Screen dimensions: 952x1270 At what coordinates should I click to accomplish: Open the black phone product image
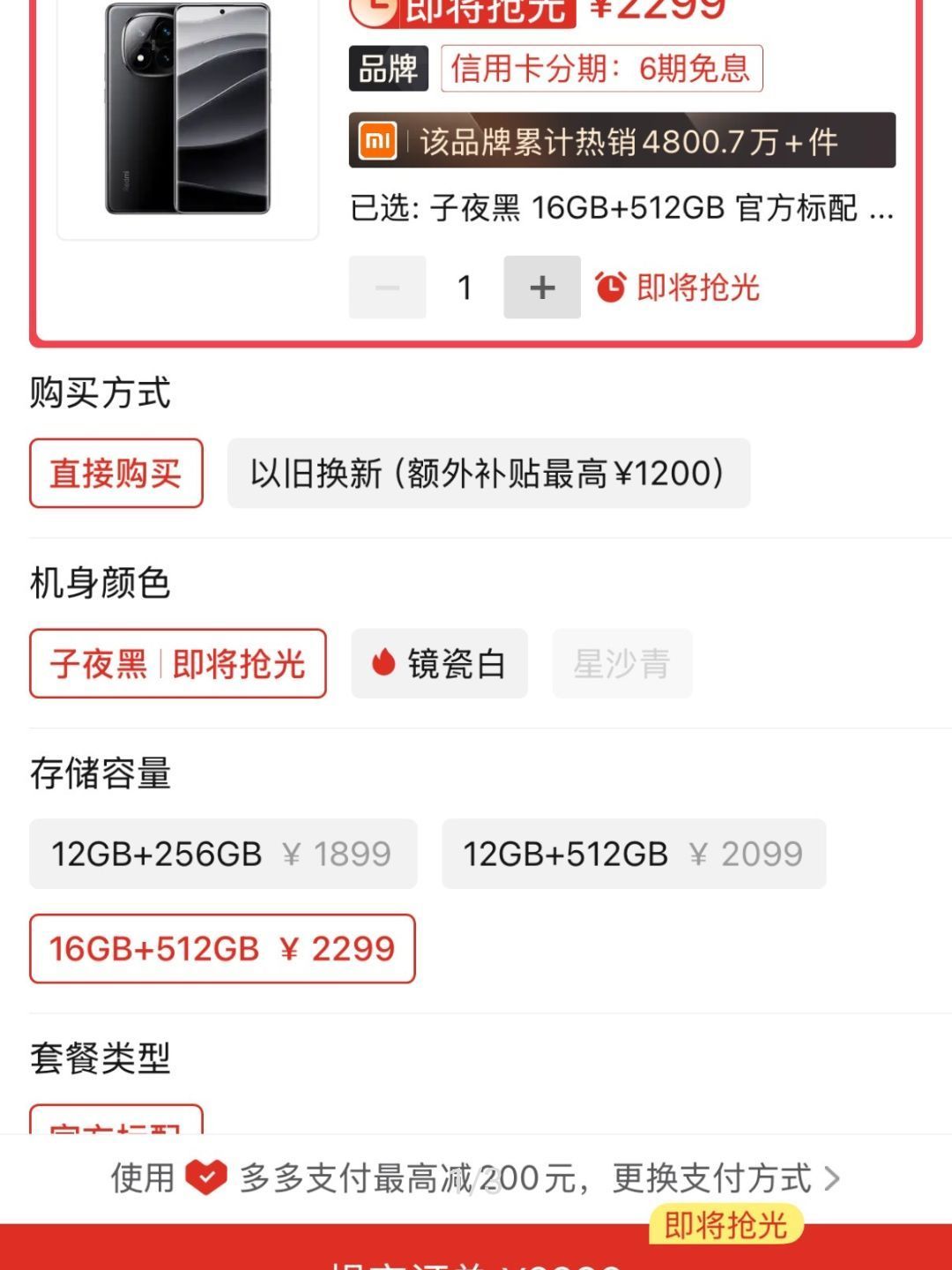(188, 110)
